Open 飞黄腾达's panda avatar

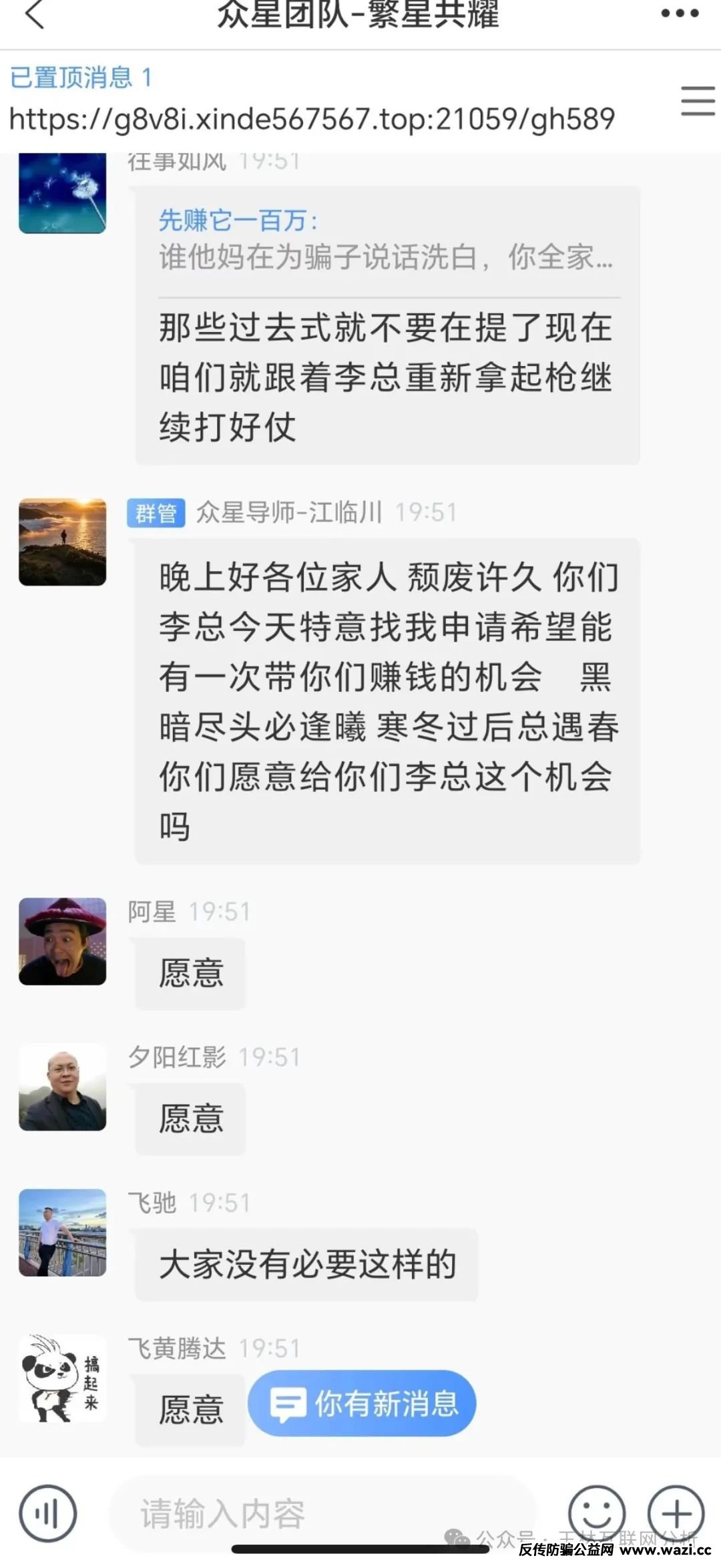63,1378
